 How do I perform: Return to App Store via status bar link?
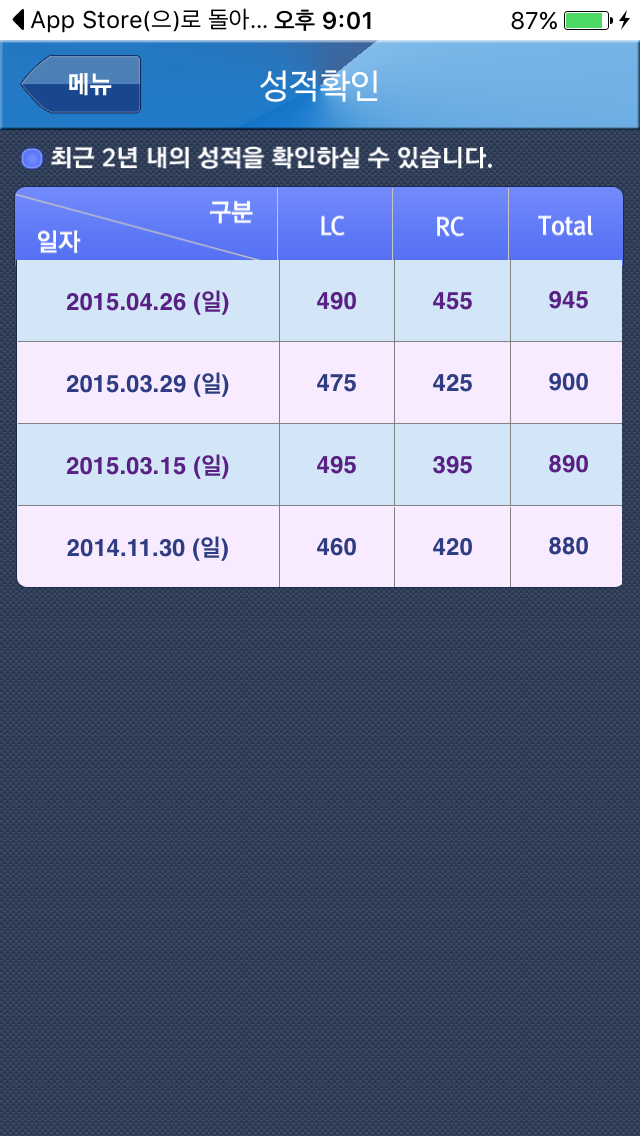coord(140,20)
